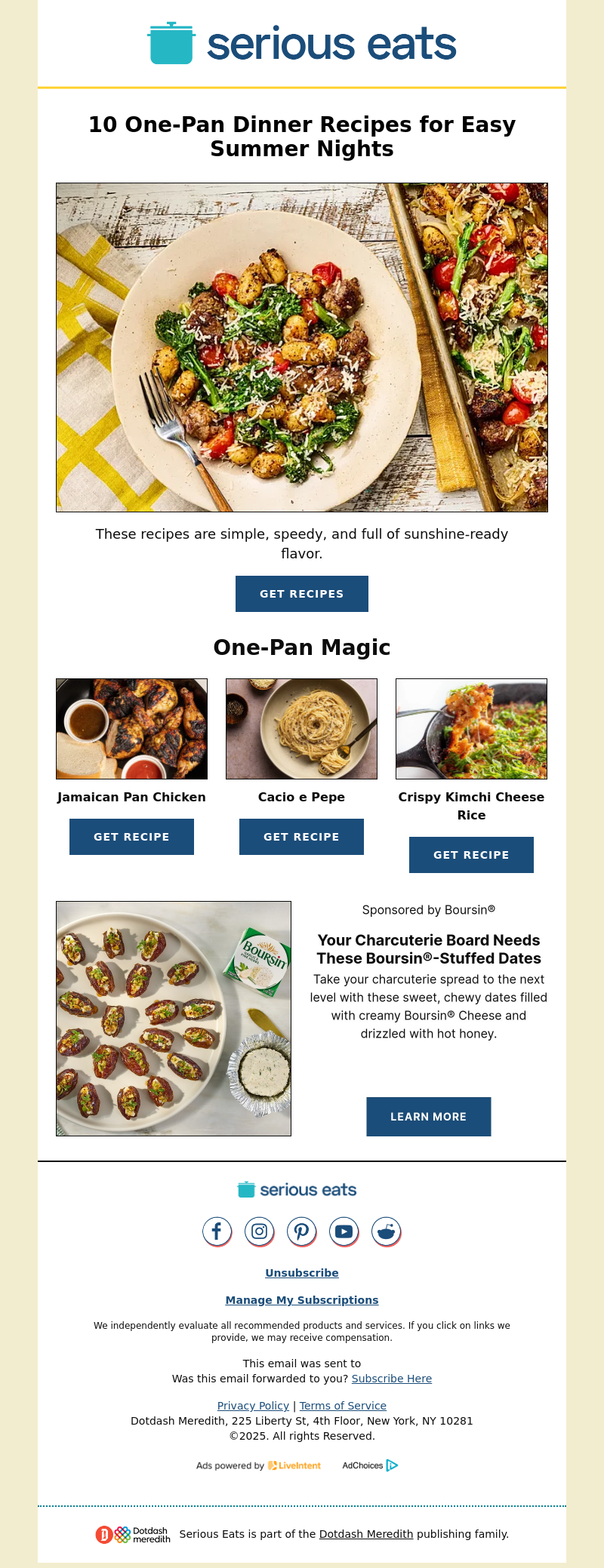
Task: Tap LEARN MORE for Boursin dates
Action: 428,1117
